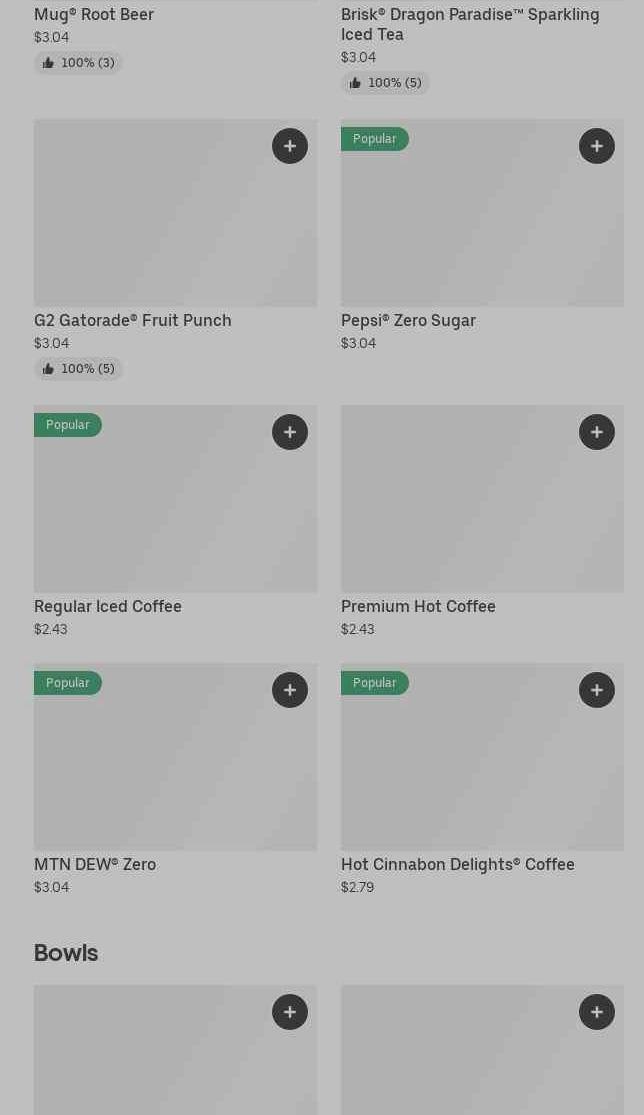View Brisk Dragon Paradise Sparkling Iced Tea
644x1115 pixels.
470,24
